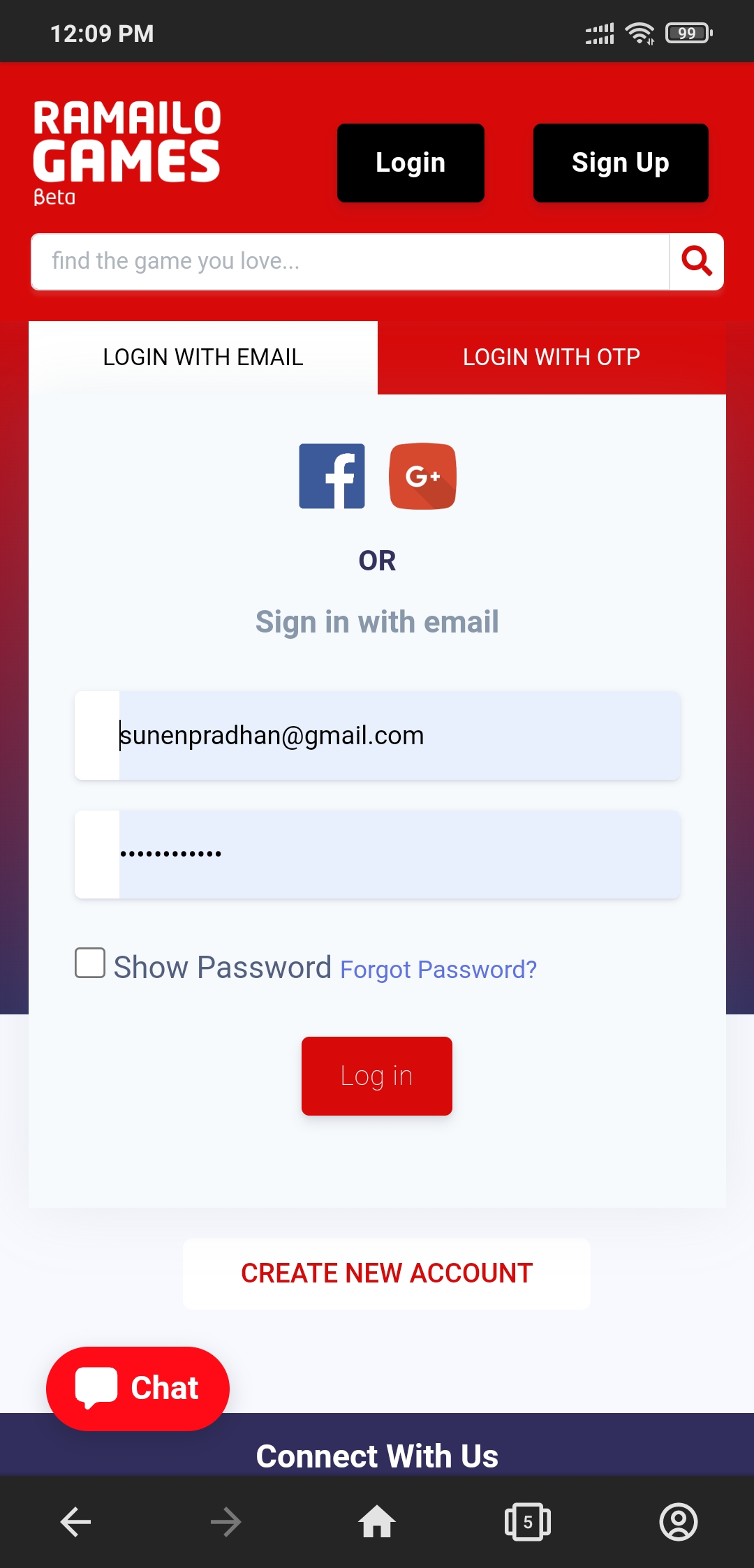The width and height of the screenshot is (754, 1568).
Task: Go to the browser home page
Action: pos(377,1522)
